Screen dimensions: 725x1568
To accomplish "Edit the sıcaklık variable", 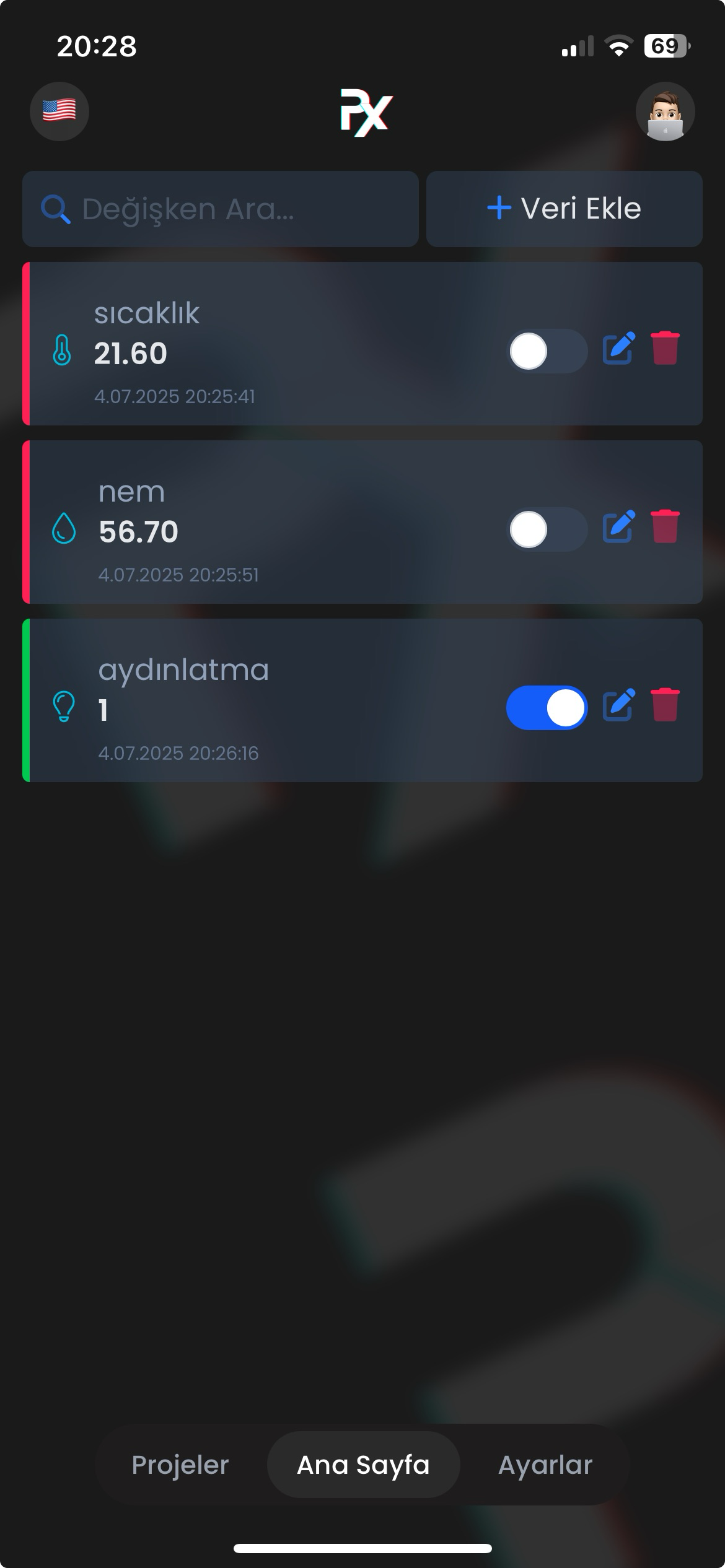I will [619, 348].
